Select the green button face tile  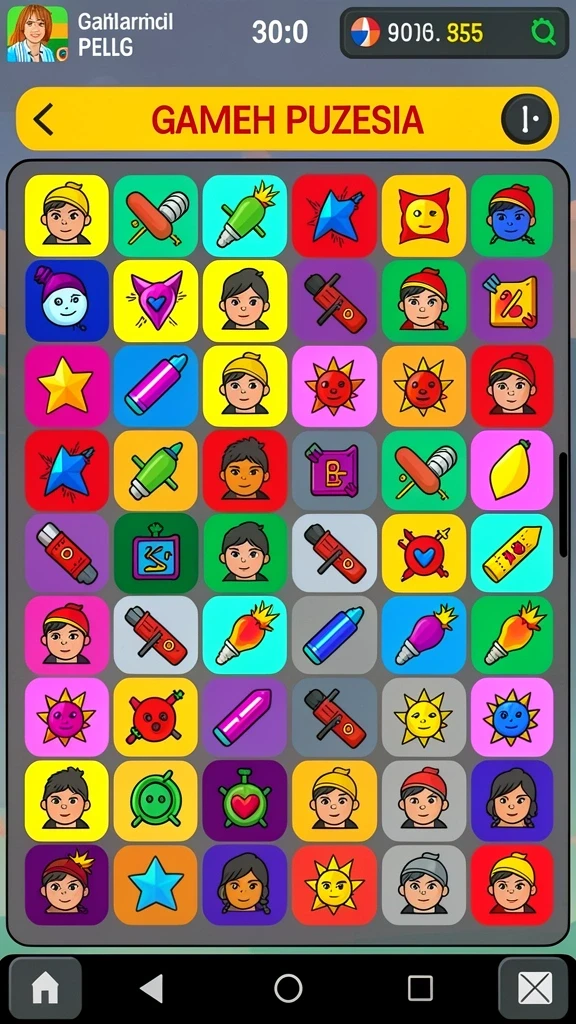[x=155, y=800]
